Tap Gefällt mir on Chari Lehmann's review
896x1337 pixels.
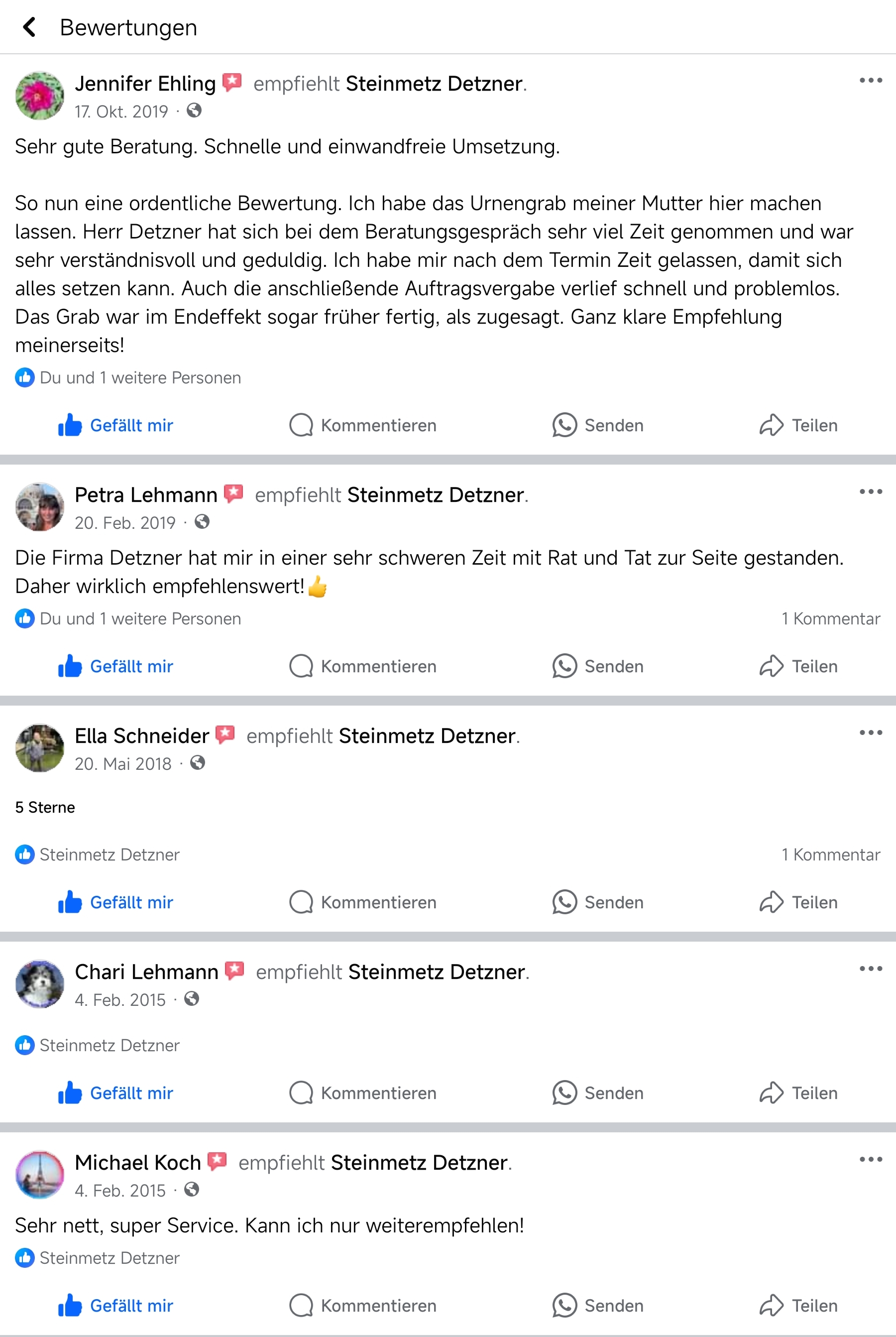pyautogui.click(x=116, y=1093)
